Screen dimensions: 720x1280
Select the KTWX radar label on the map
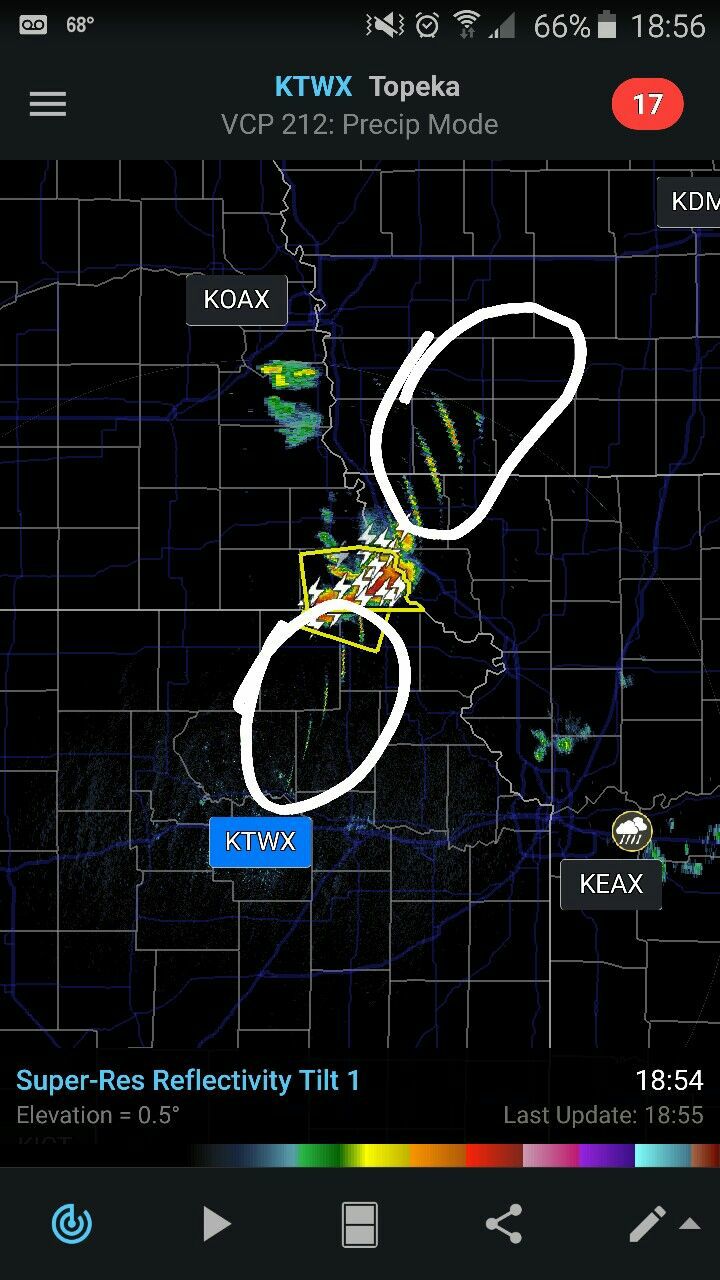pyautogui.click(x=260, y=842)
